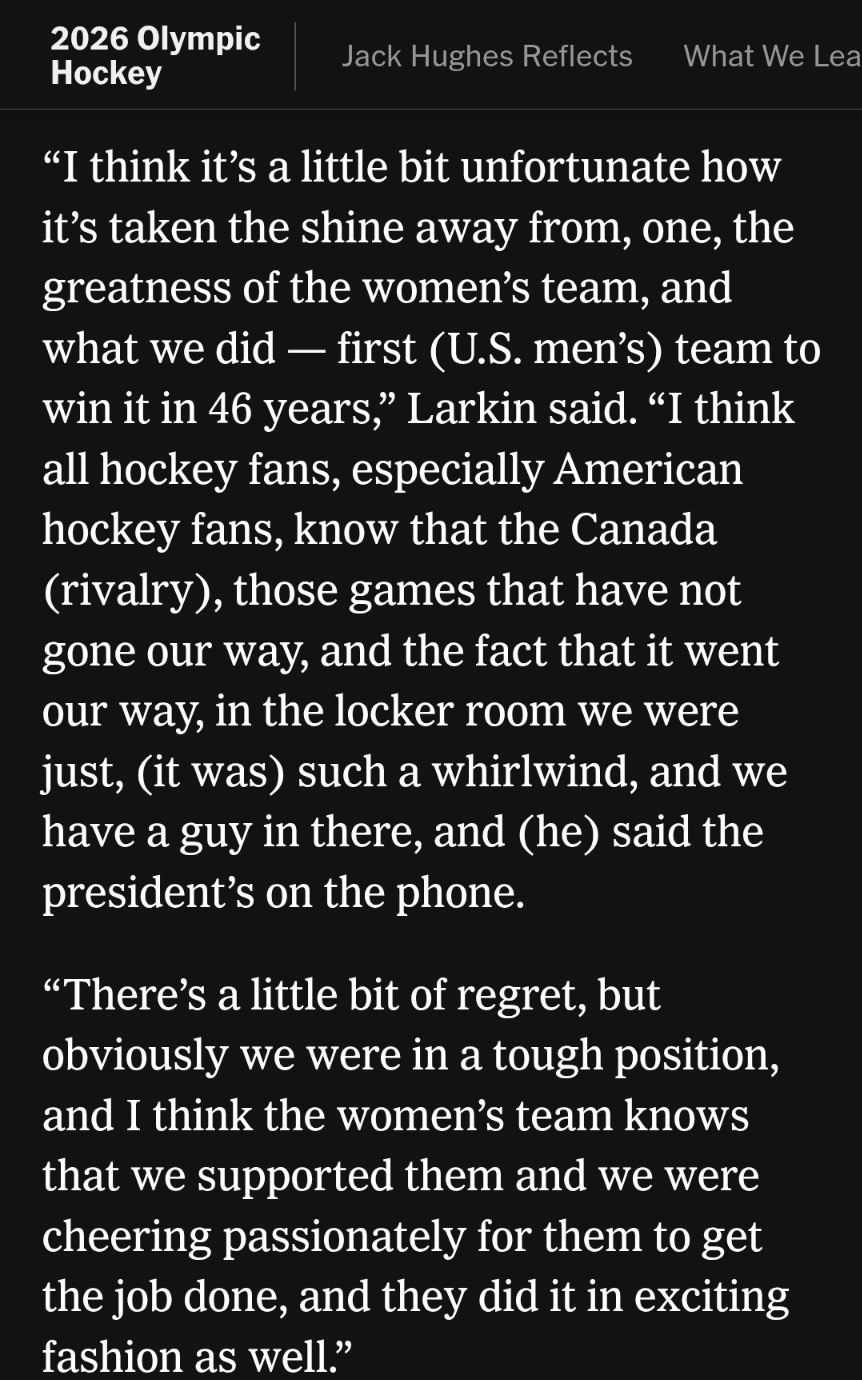Screen dimensions: 862x1380
Task: Open the Jack Hughes Reflects story
Action: pos(486,56)
